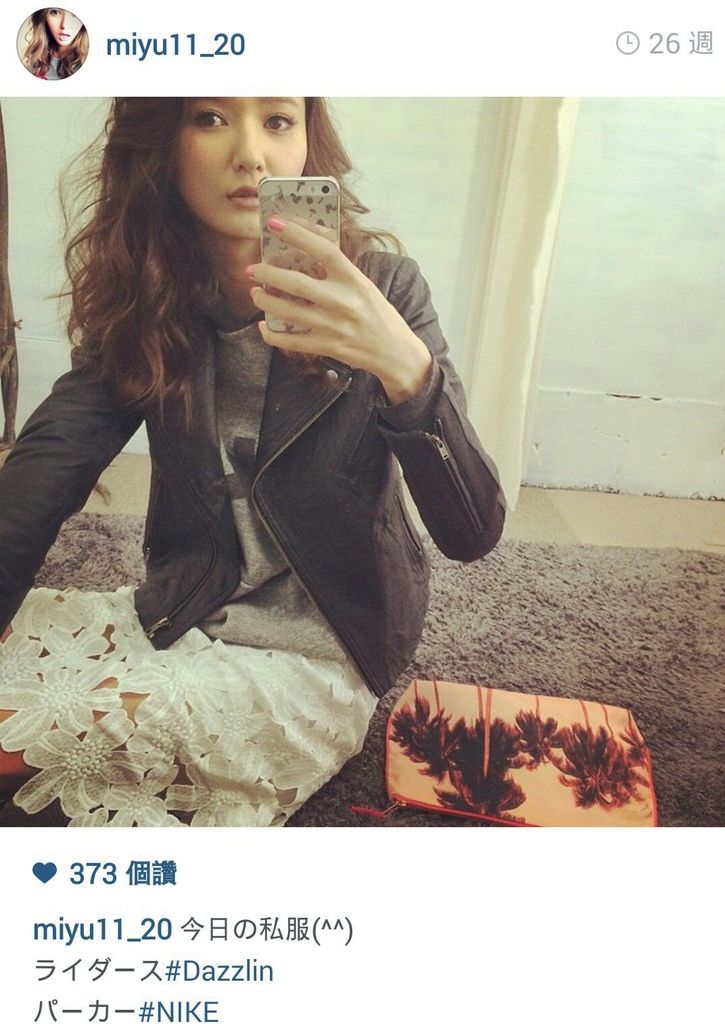Open the miyu11_20 username at the top
725x1024 pixels.
pyautogui.click(x=175, y=45)
